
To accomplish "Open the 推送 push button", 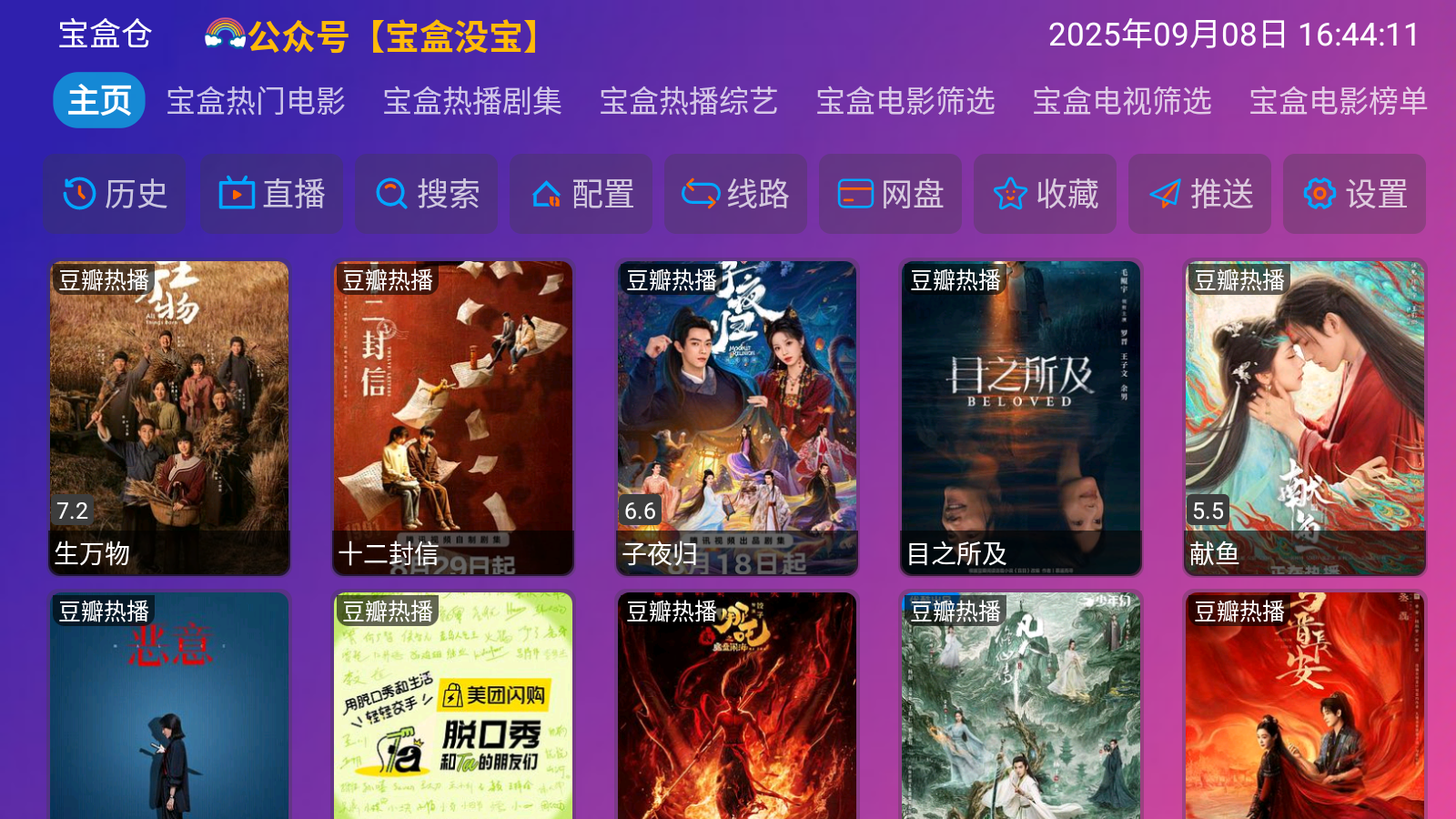I will click(1199, 194).
